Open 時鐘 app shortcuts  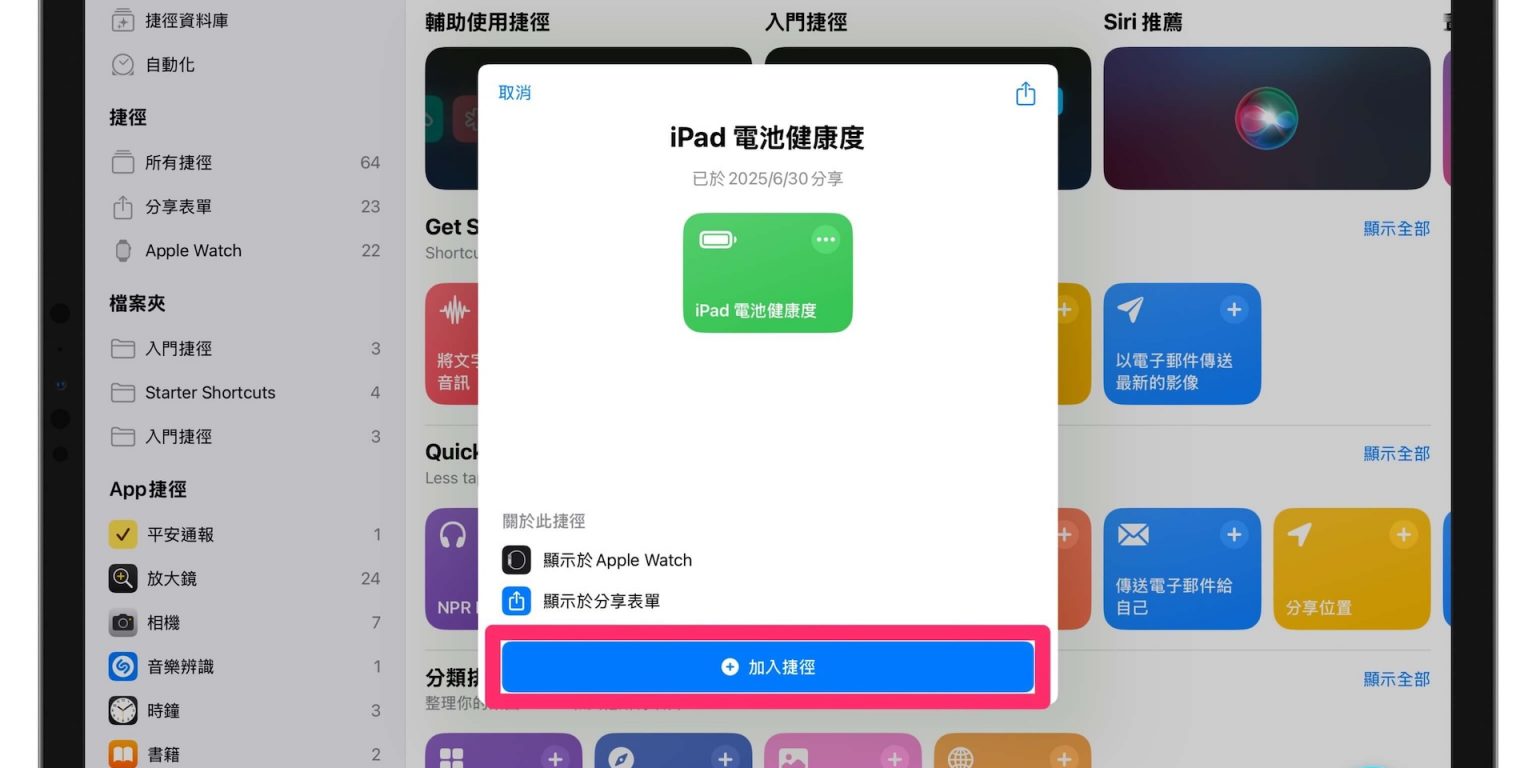click(x=162, y=711)
